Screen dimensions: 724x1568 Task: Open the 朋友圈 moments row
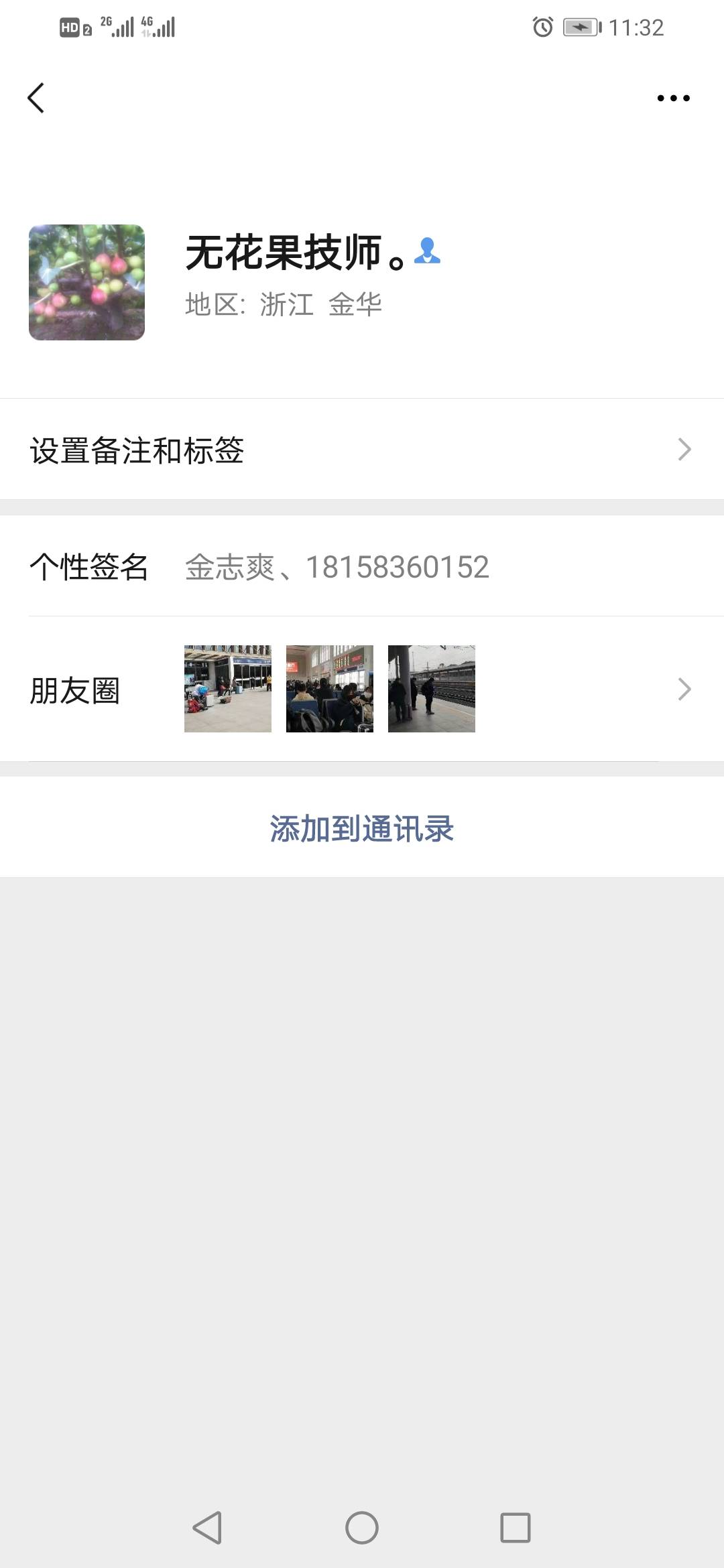[362, 690]
